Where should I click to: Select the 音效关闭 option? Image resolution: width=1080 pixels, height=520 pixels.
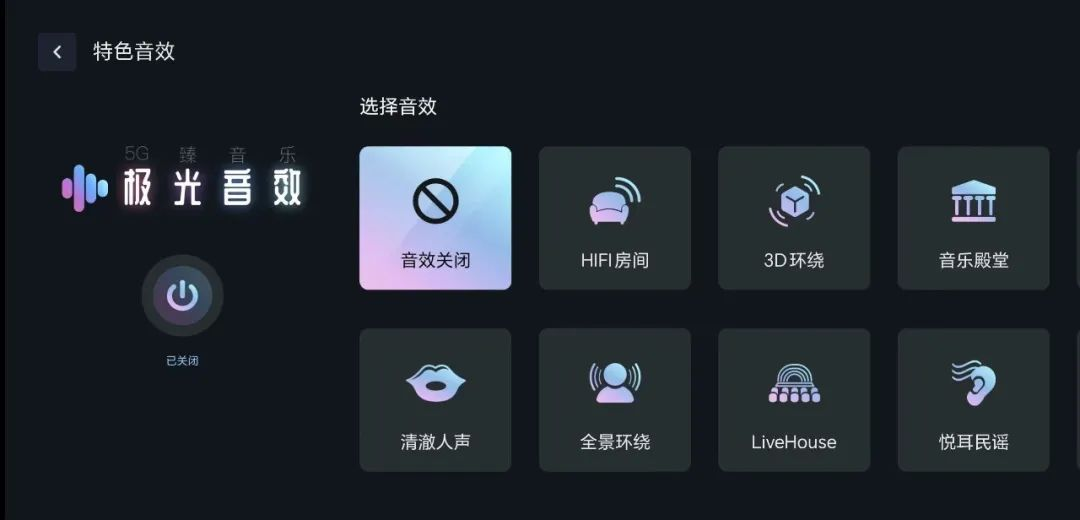(x=435, y=218)
